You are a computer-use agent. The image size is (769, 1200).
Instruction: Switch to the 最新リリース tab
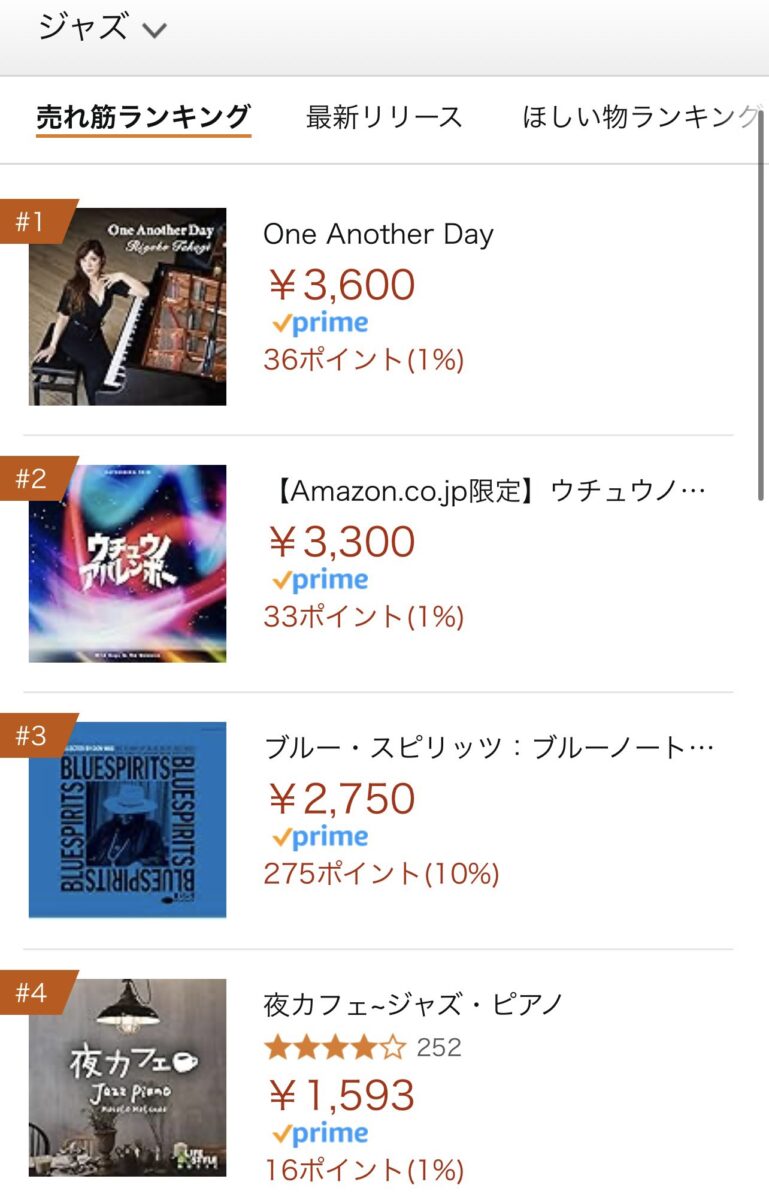click(384, 117)
